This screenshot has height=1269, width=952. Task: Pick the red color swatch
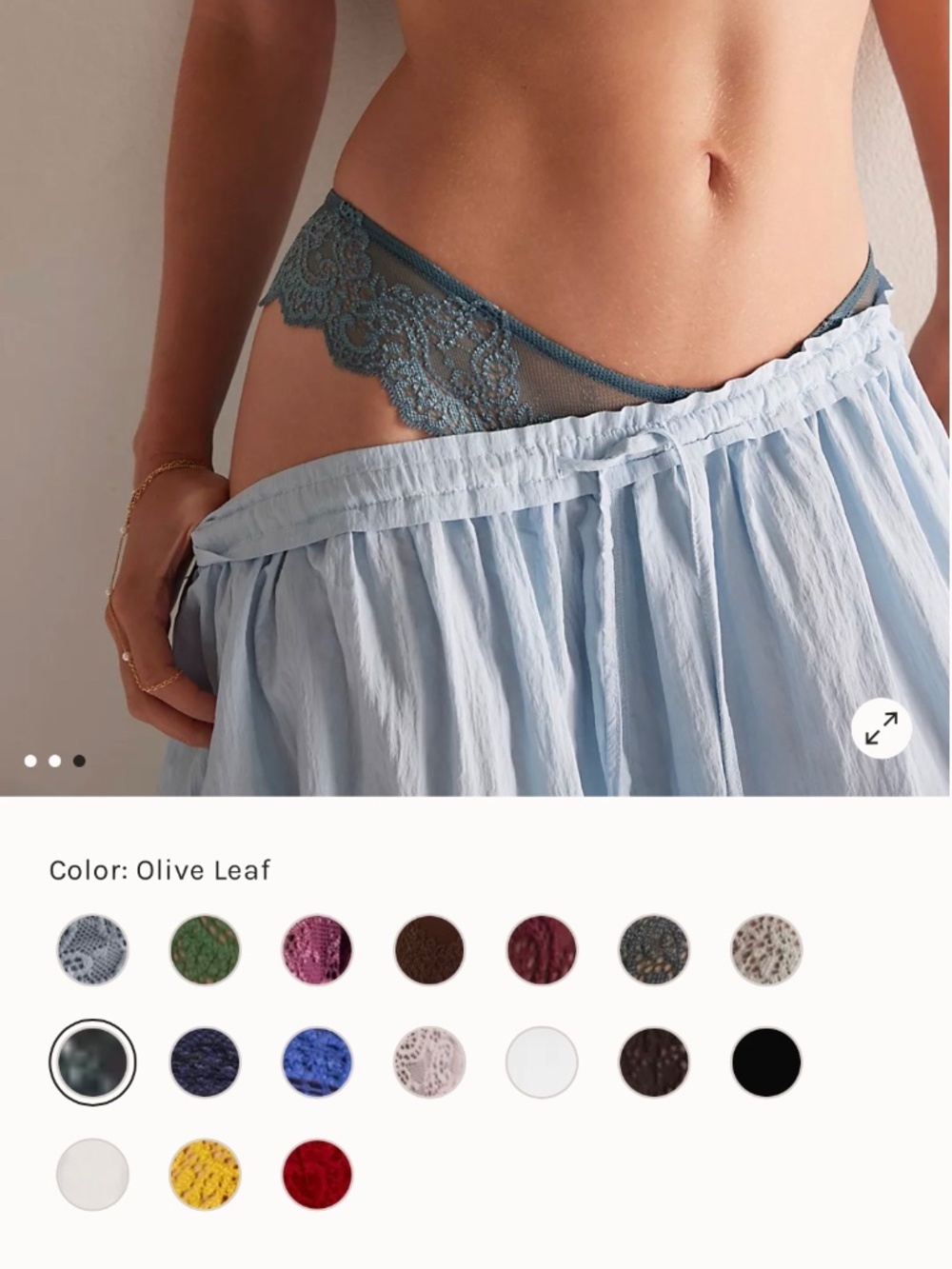pyautogui.click(x=317, y=1174)
